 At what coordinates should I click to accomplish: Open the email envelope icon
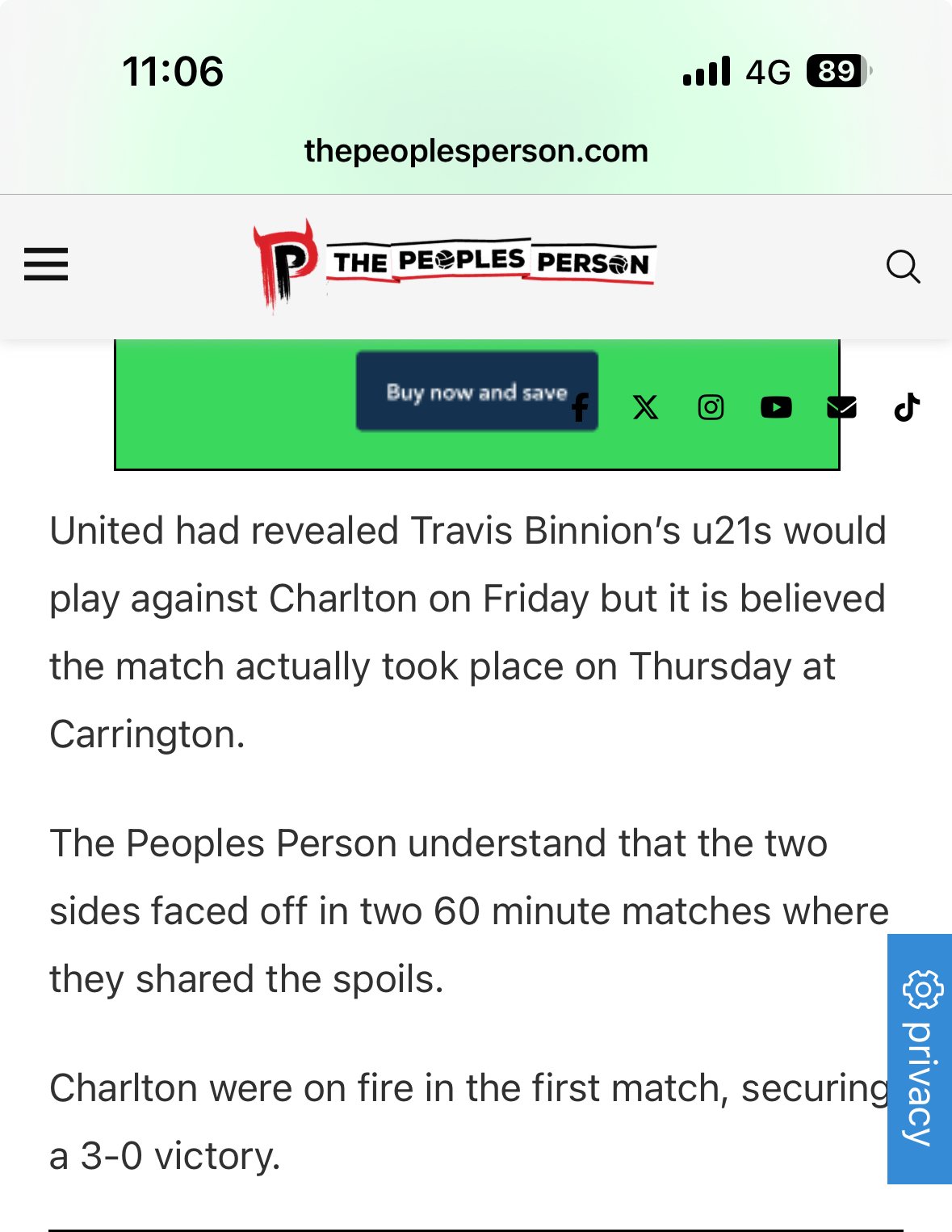(841, 407)
